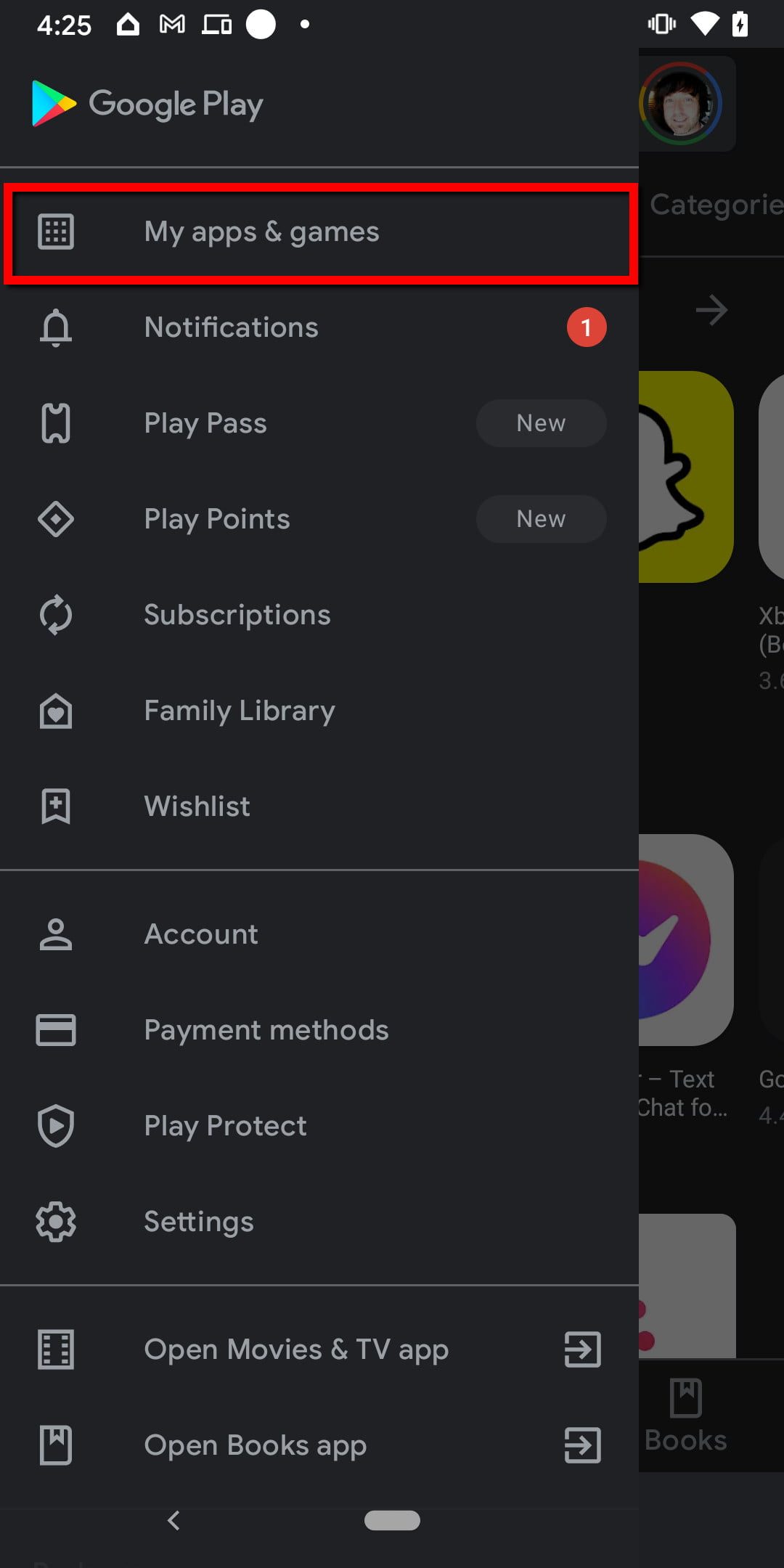Open Books app
This screenshot has height=1568, width=784.
(256, 1445)
